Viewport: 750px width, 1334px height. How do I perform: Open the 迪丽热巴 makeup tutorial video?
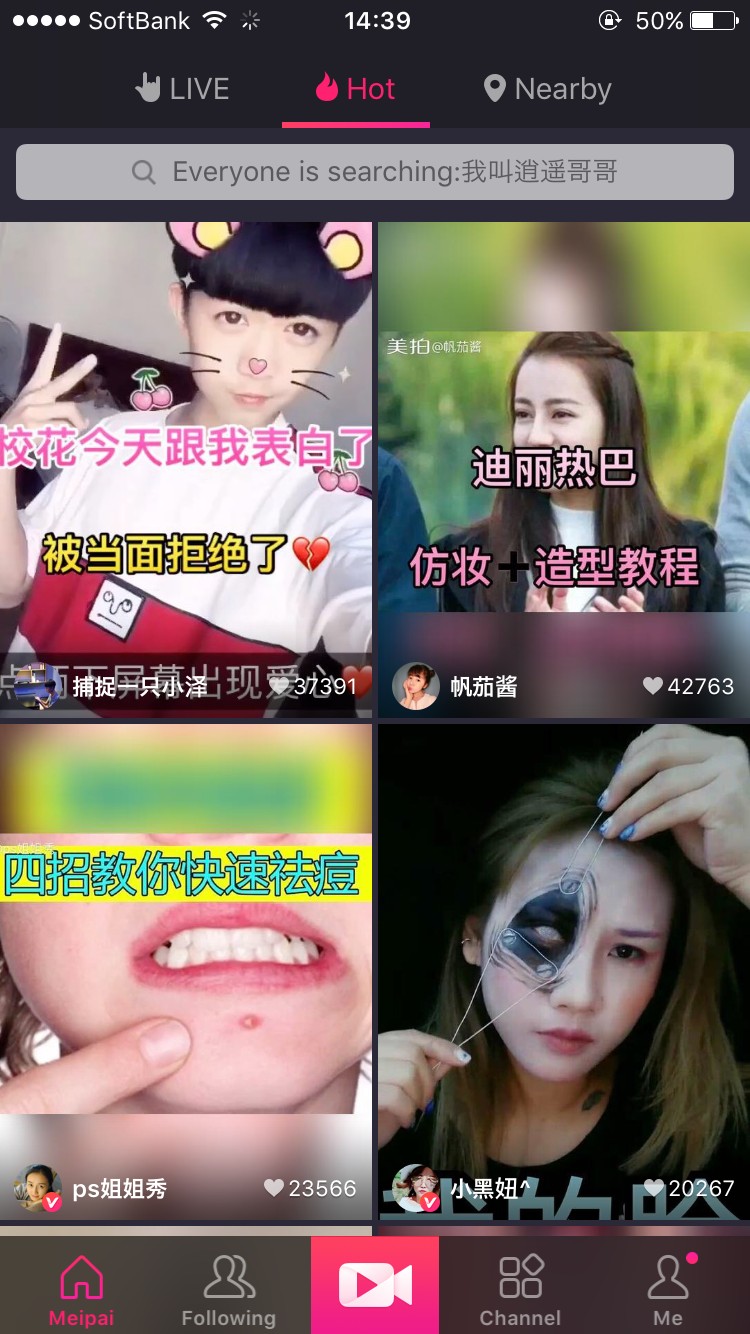[564, 470]
